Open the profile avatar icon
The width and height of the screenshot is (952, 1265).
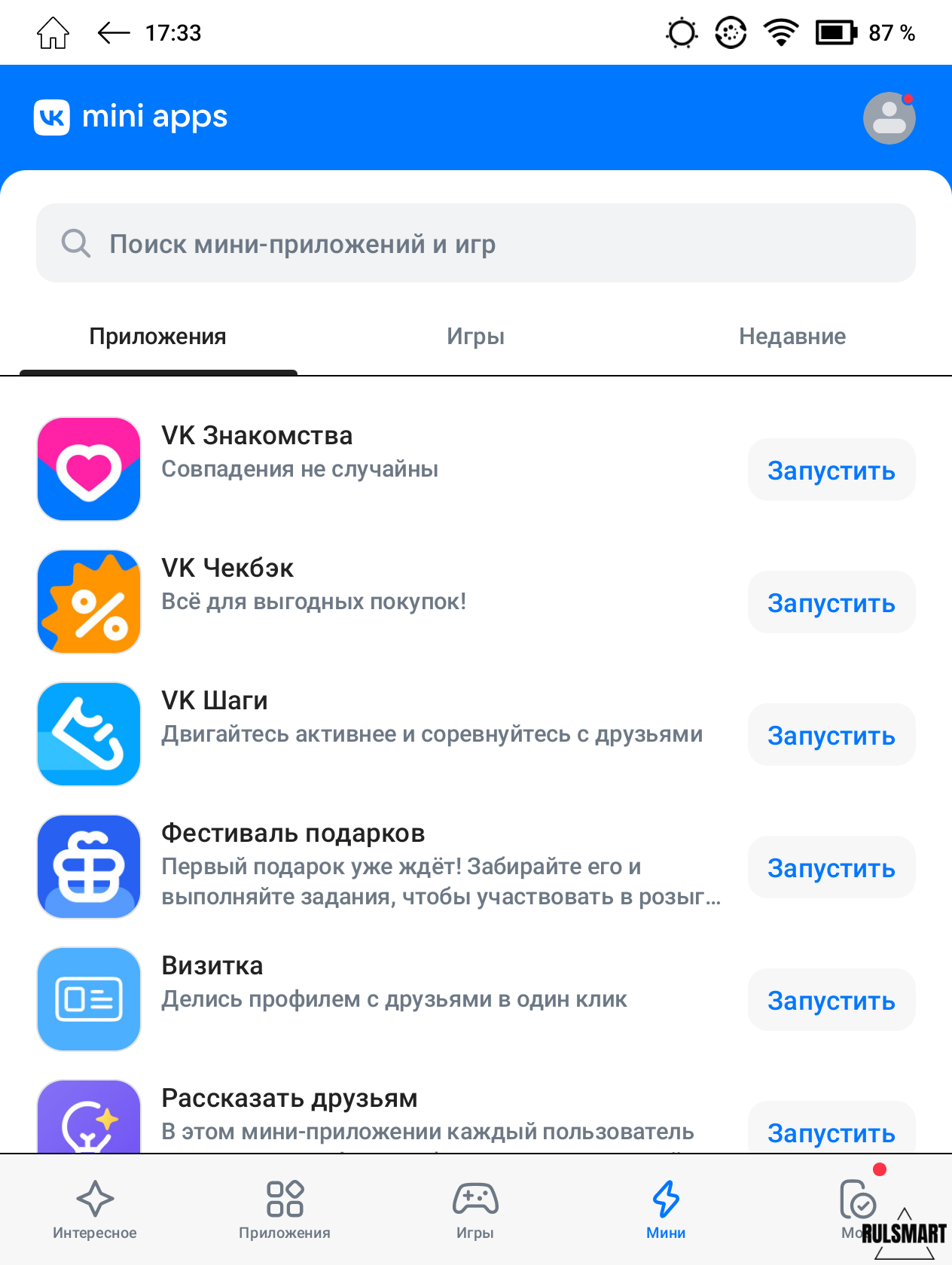tap(889, 118)
